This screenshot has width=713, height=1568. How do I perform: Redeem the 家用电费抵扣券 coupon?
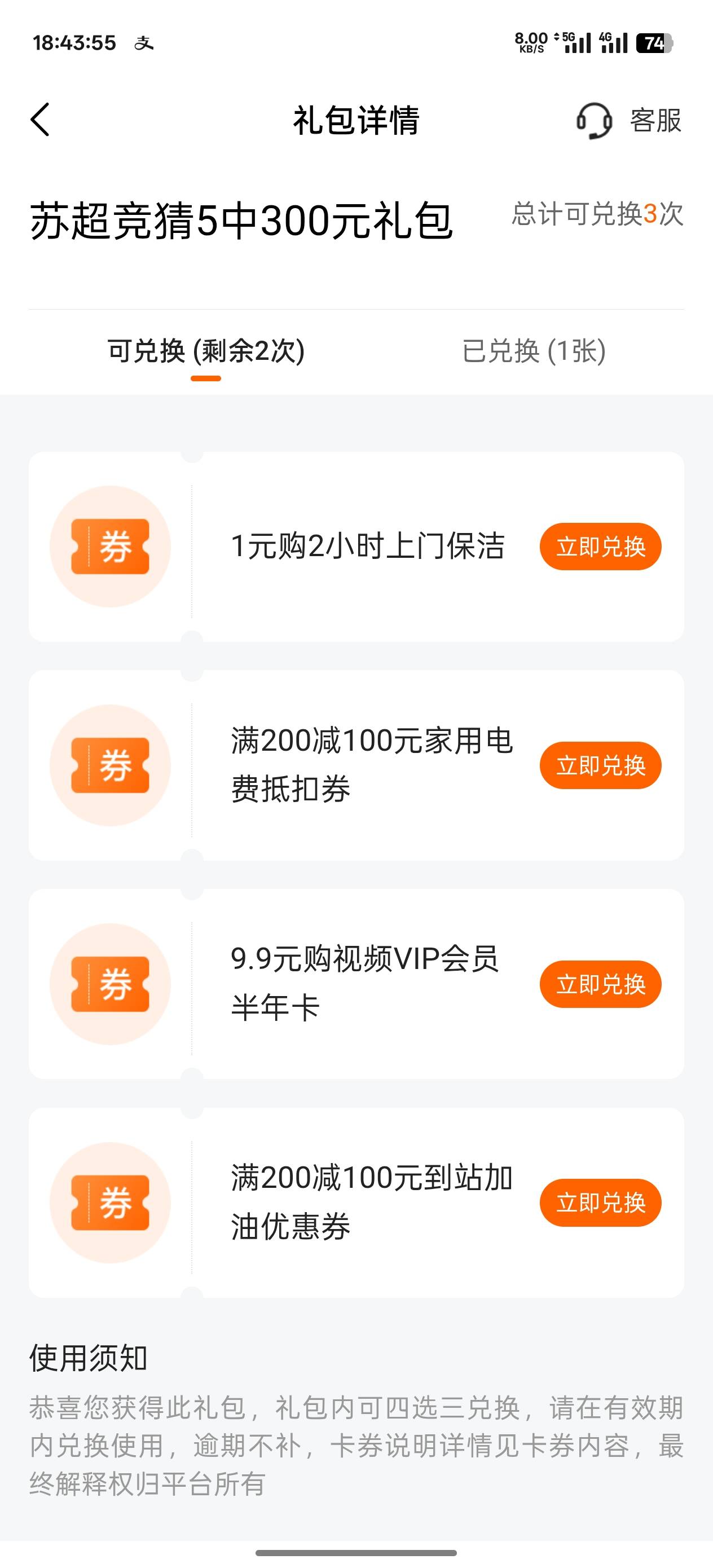pos(600,766)
